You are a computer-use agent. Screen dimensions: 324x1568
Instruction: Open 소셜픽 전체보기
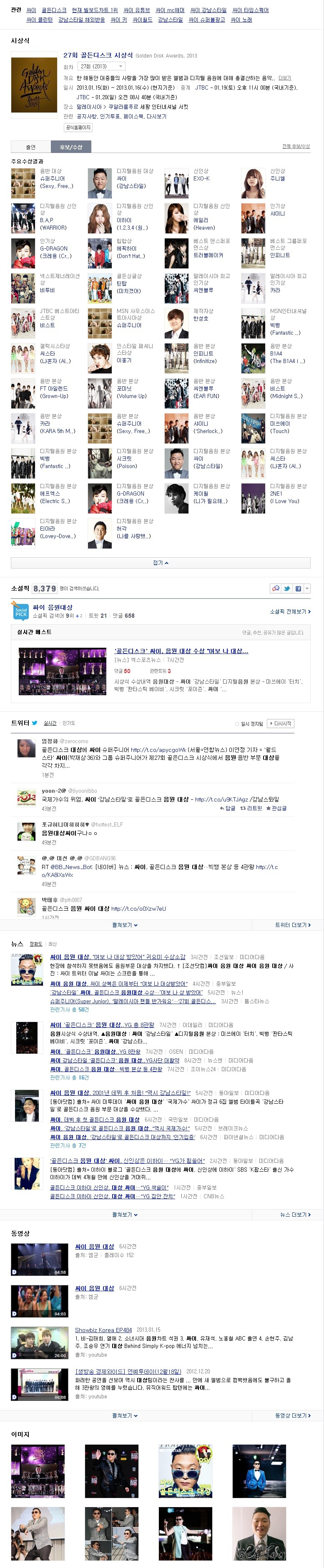tap(290, 611)
